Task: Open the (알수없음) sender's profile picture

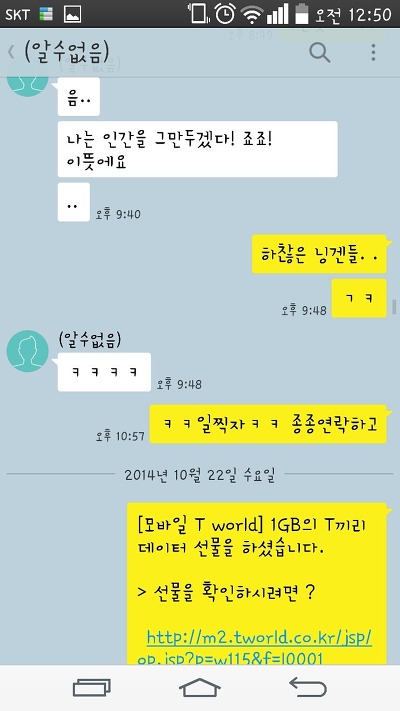Action: click(x=27, y=351)
